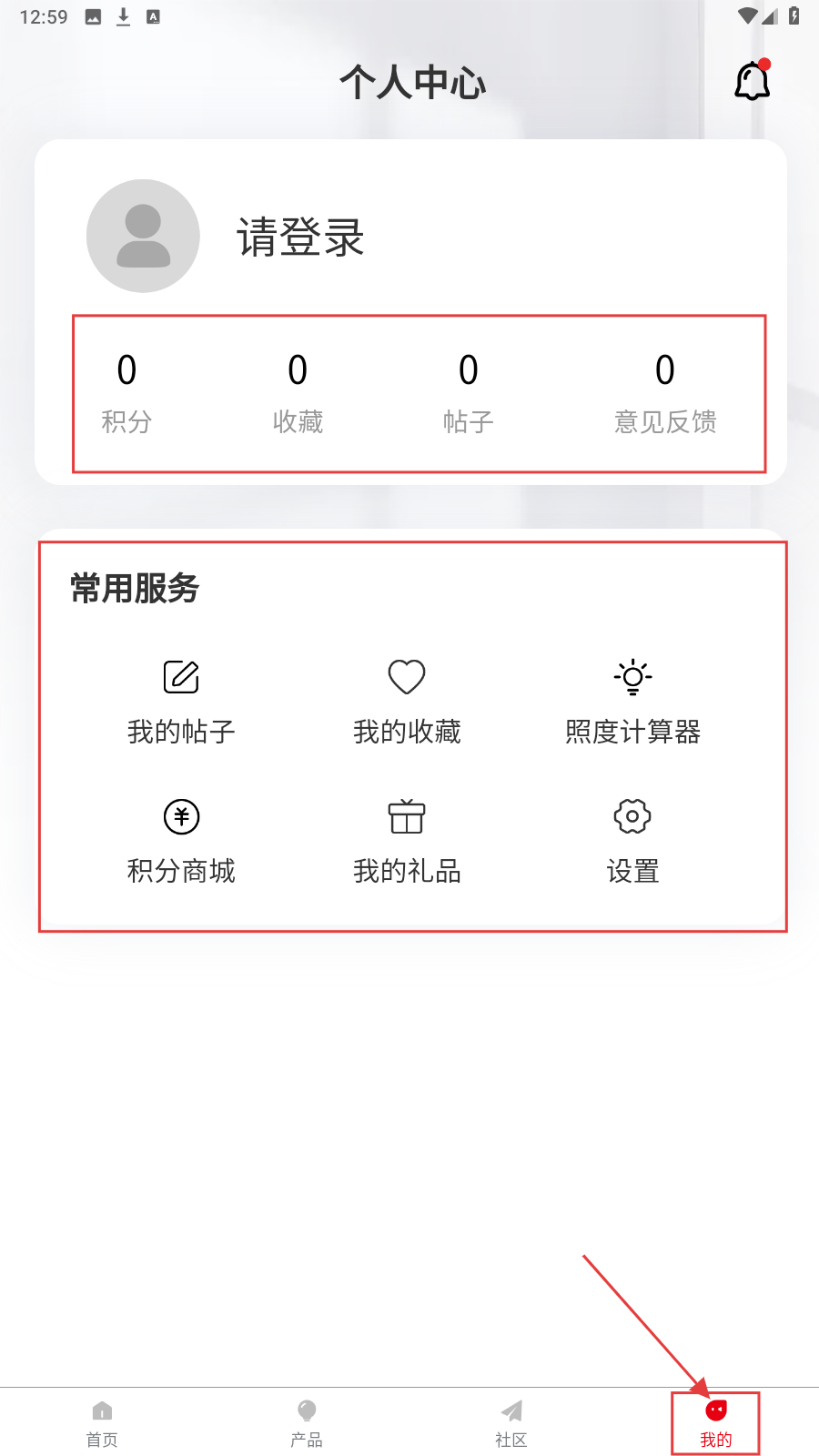View 我的礼品 gifts
Image resolution: width=819 pixels, height=1456 pixels.
(x=407, y=840)
